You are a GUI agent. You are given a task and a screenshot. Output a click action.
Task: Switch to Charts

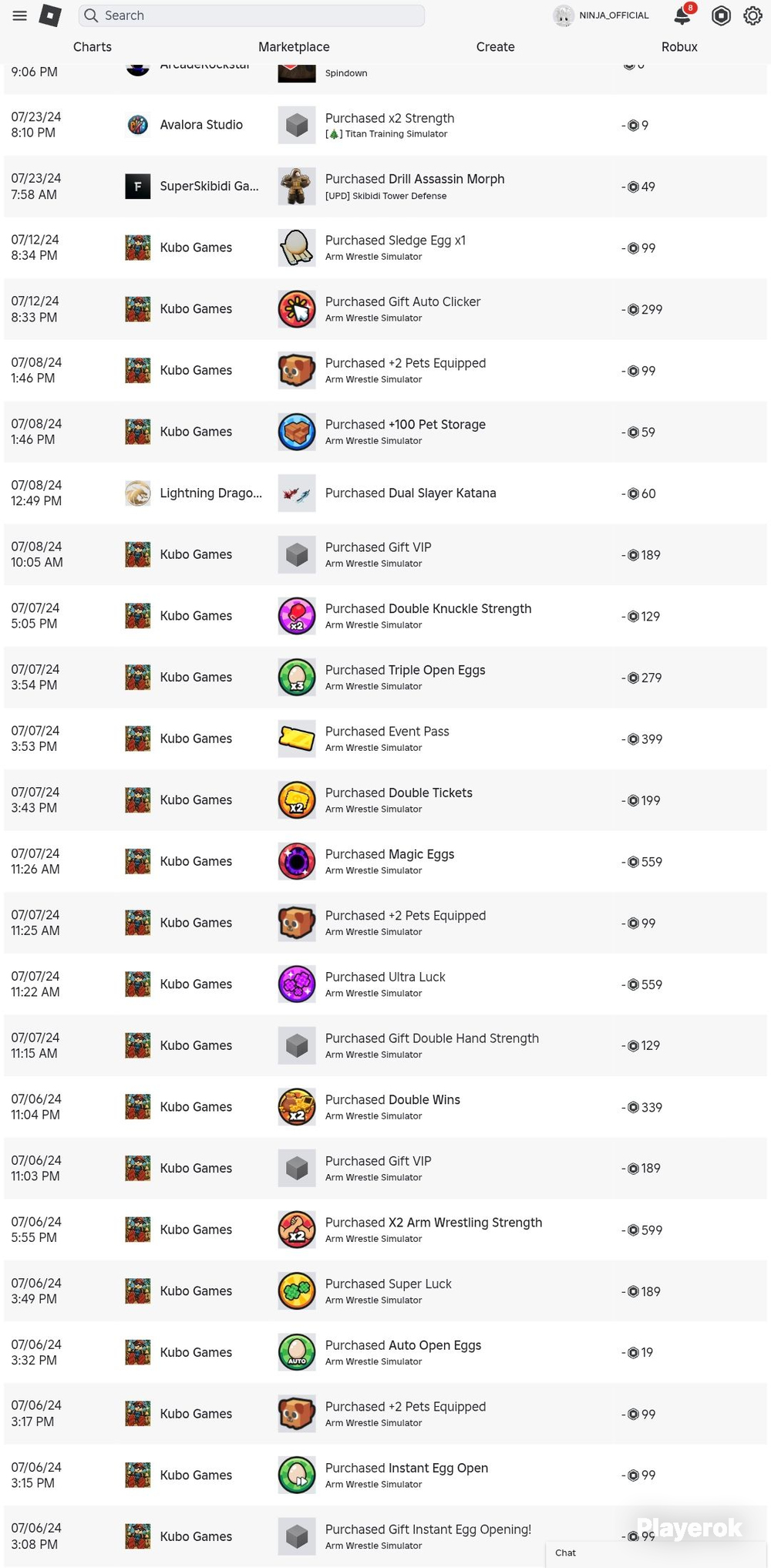(93, 47)
